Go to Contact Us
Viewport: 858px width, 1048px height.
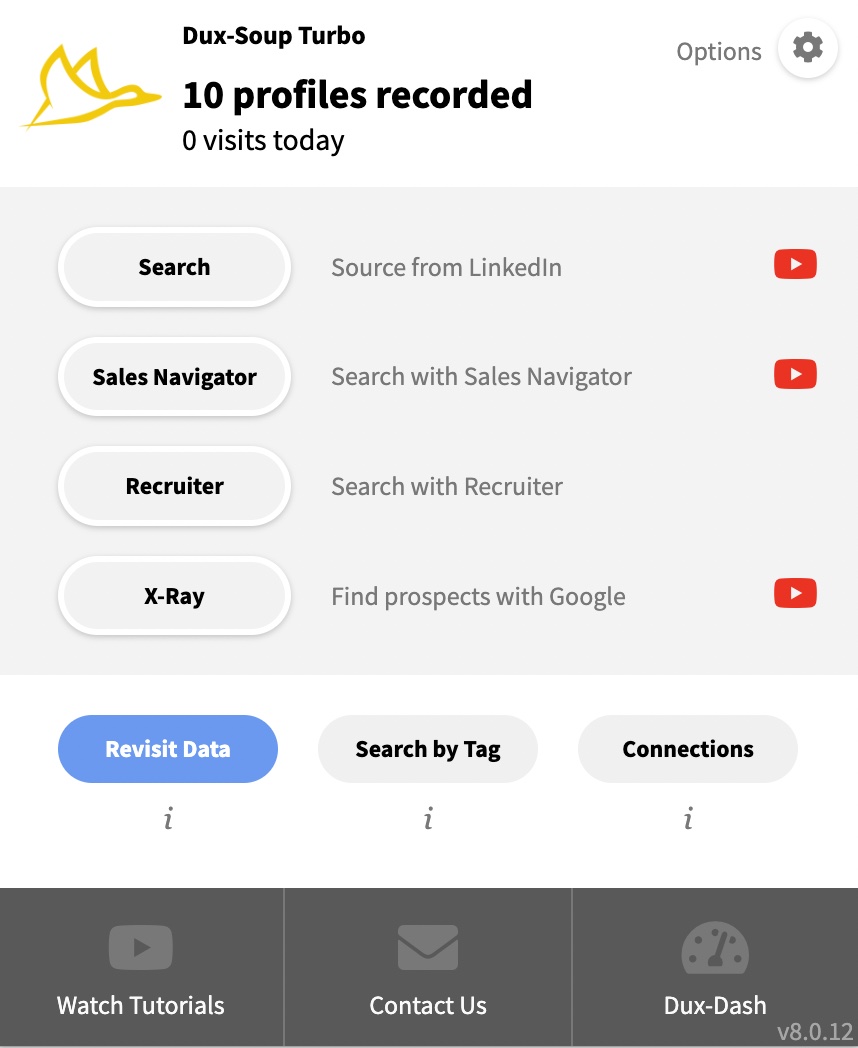tap(428, 968)
